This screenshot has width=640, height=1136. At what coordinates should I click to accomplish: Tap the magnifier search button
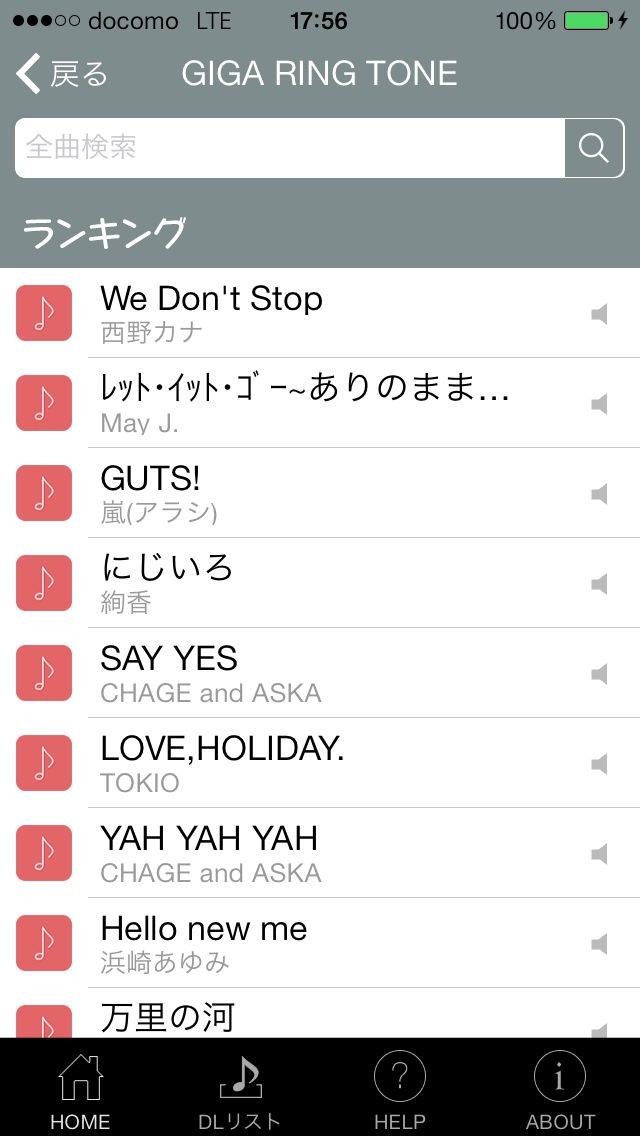click(x=594, y=148)
